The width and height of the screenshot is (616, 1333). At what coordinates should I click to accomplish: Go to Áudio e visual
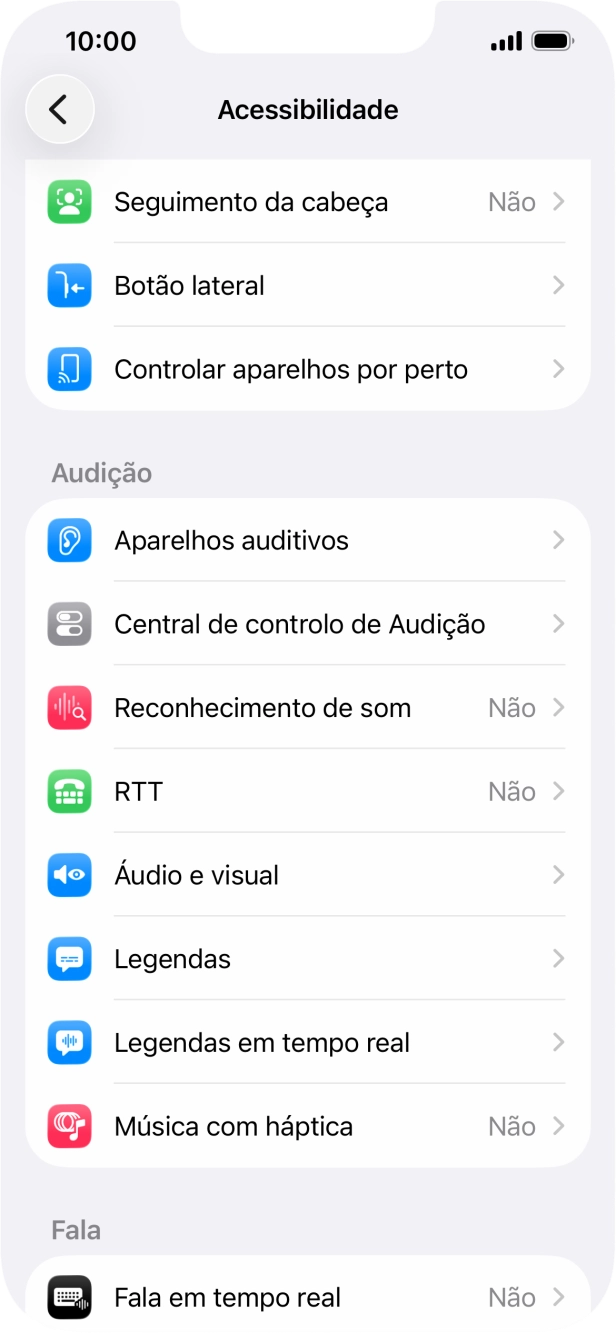(x=307, y=876)
